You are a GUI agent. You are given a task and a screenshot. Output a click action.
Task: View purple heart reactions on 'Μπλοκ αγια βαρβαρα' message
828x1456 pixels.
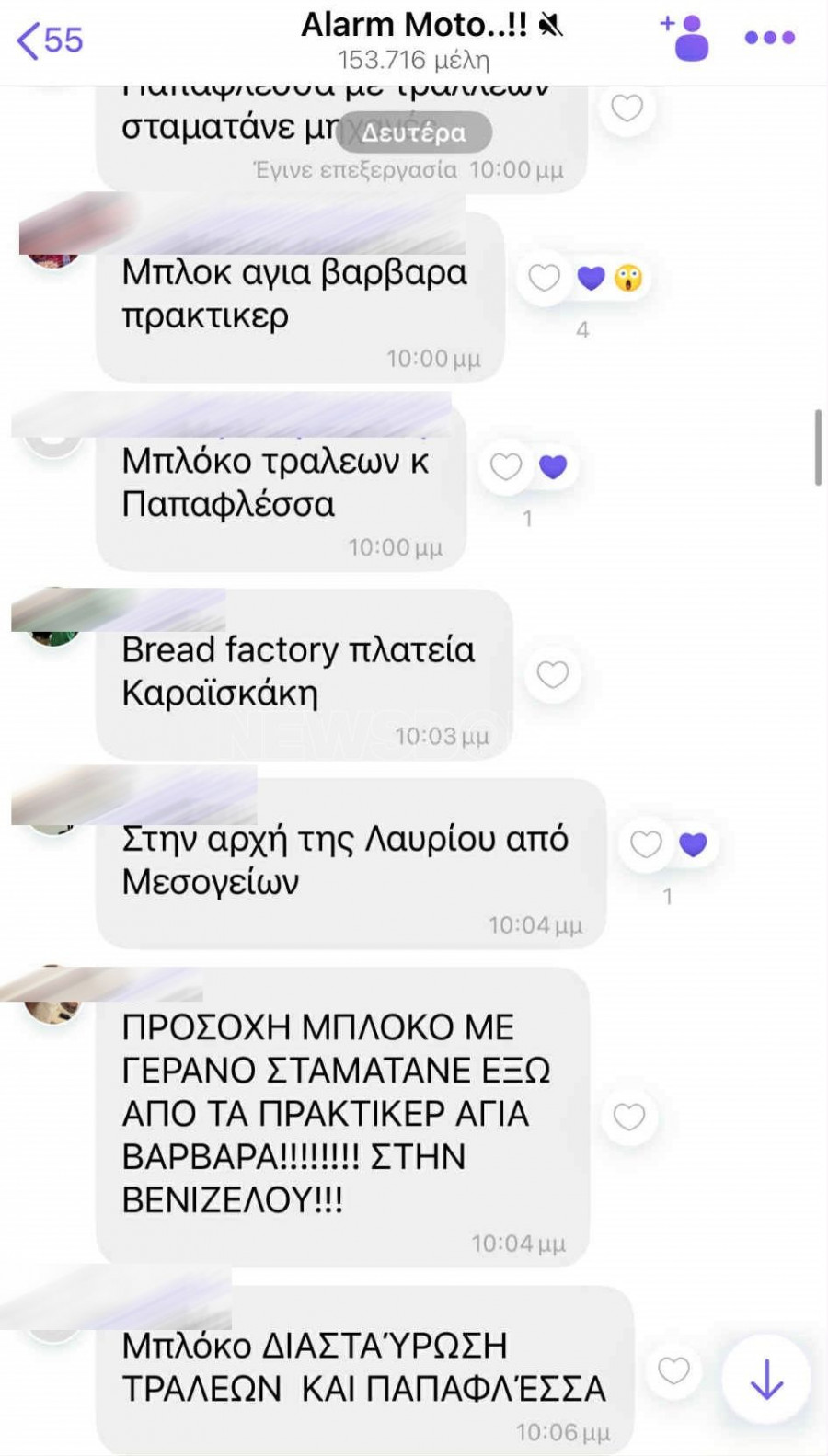point(591,277)
